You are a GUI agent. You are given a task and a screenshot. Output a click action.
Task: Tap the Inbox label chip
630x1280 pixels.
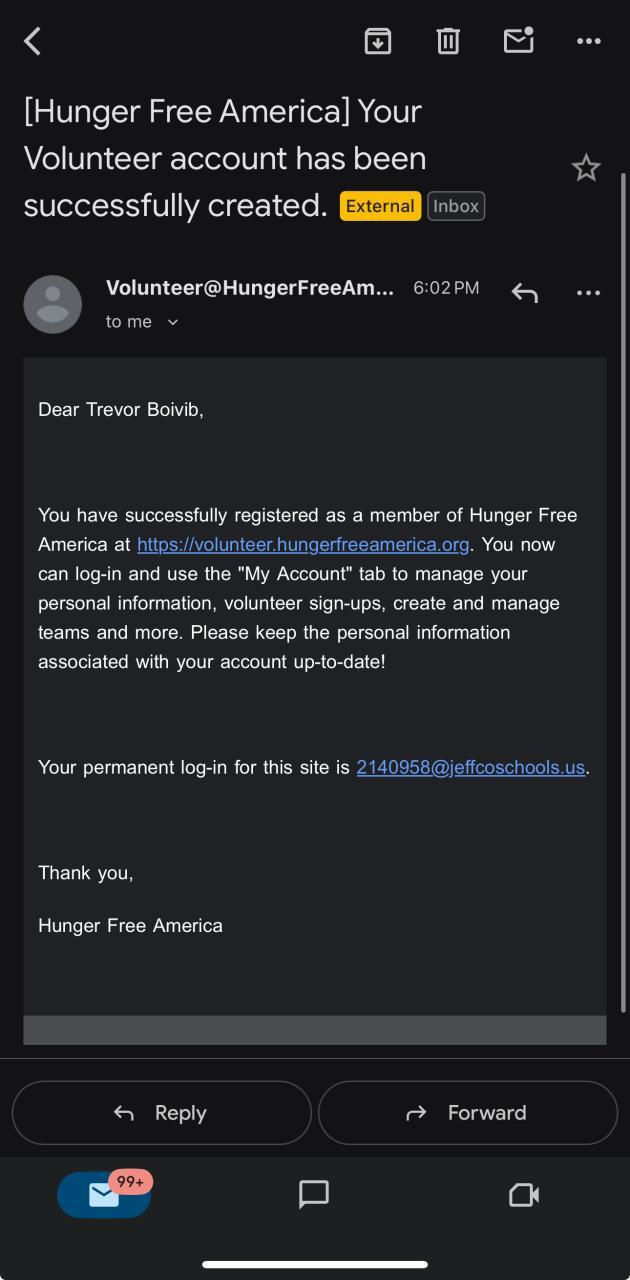pos(456,206)
